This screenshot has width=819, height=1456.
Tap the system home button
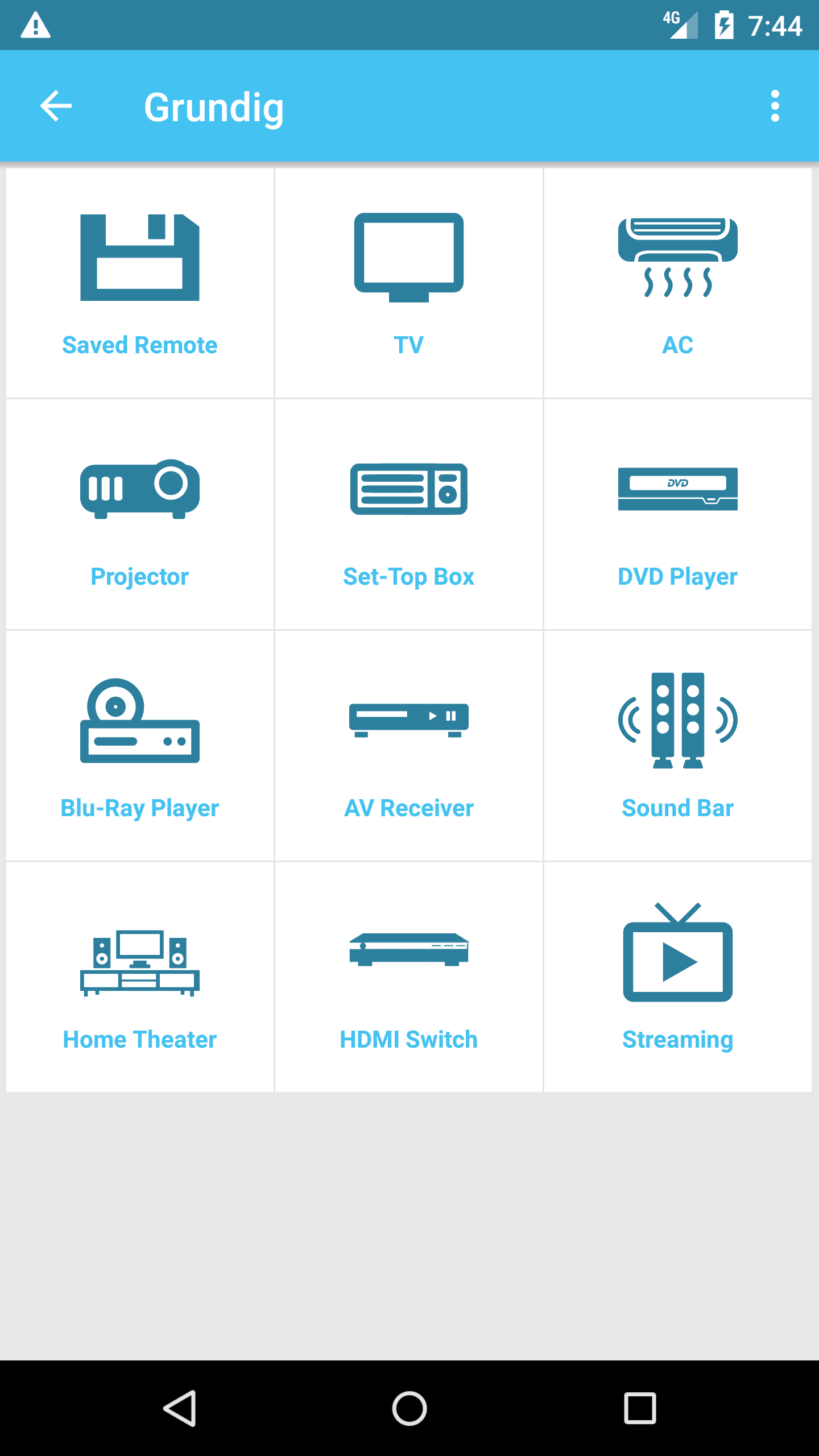pos(409,1408)
